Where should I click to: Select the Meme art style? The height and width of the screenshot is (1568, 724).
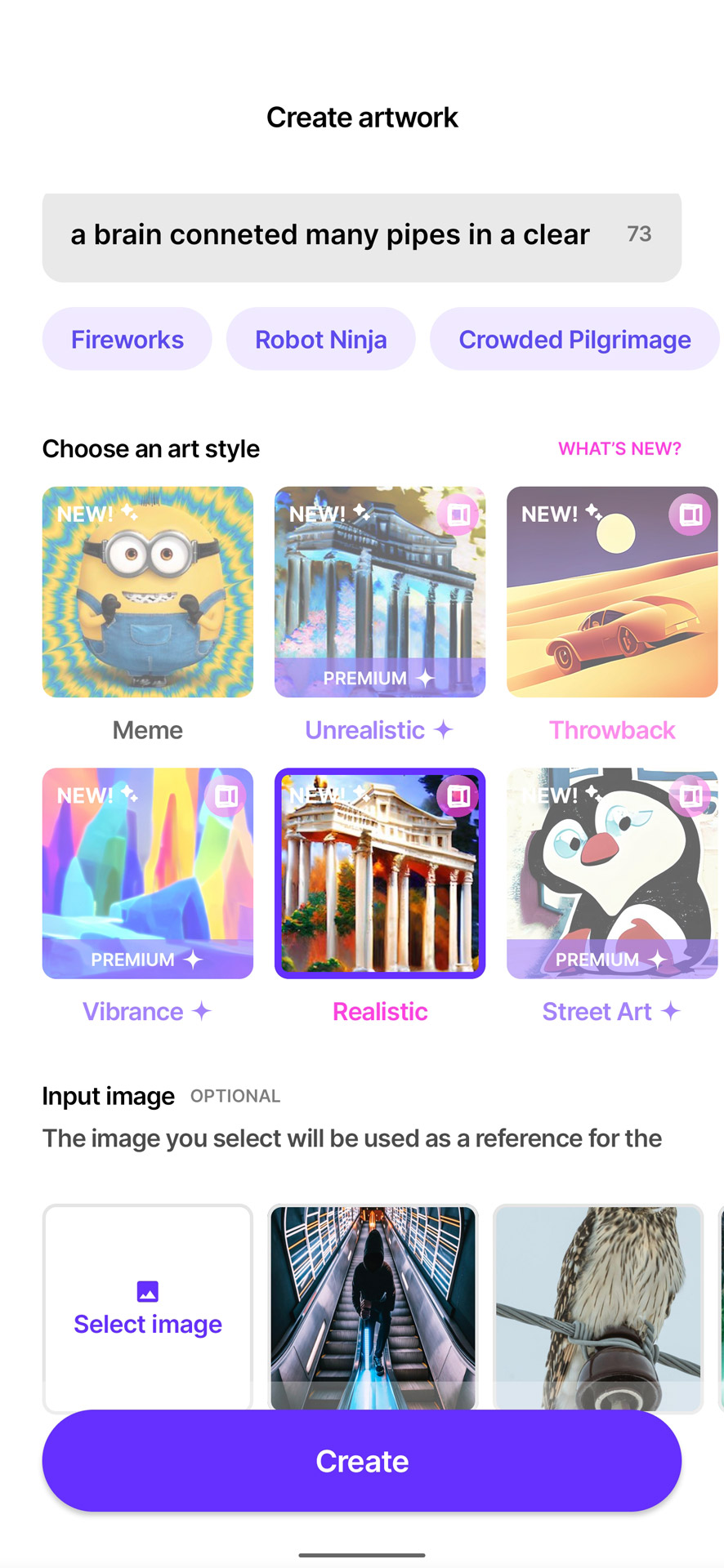[147, 593]
